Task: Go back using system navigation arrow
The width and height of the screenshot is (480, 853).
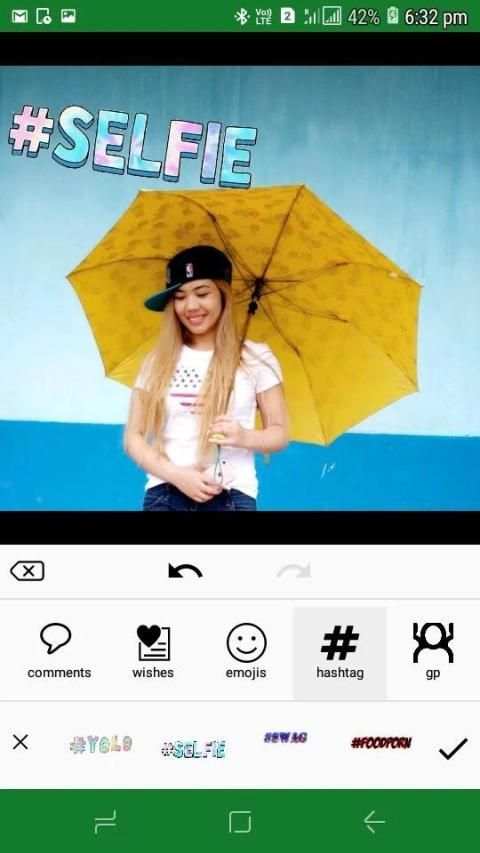Action: (x=374, y=821)
